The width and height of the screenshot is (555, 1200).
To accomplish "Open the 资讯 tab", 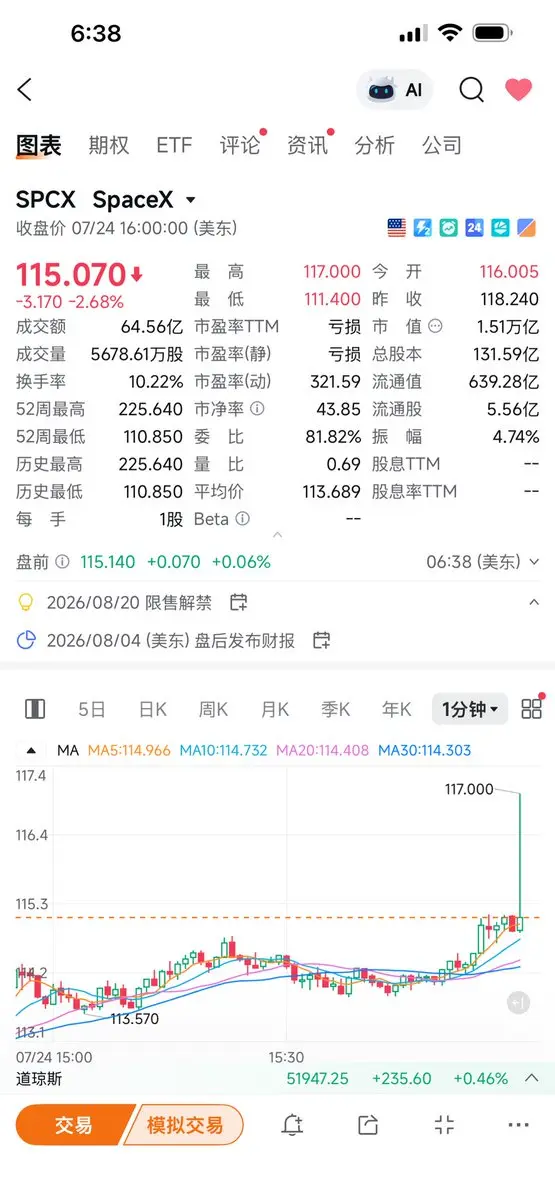I will click(307, 145).
